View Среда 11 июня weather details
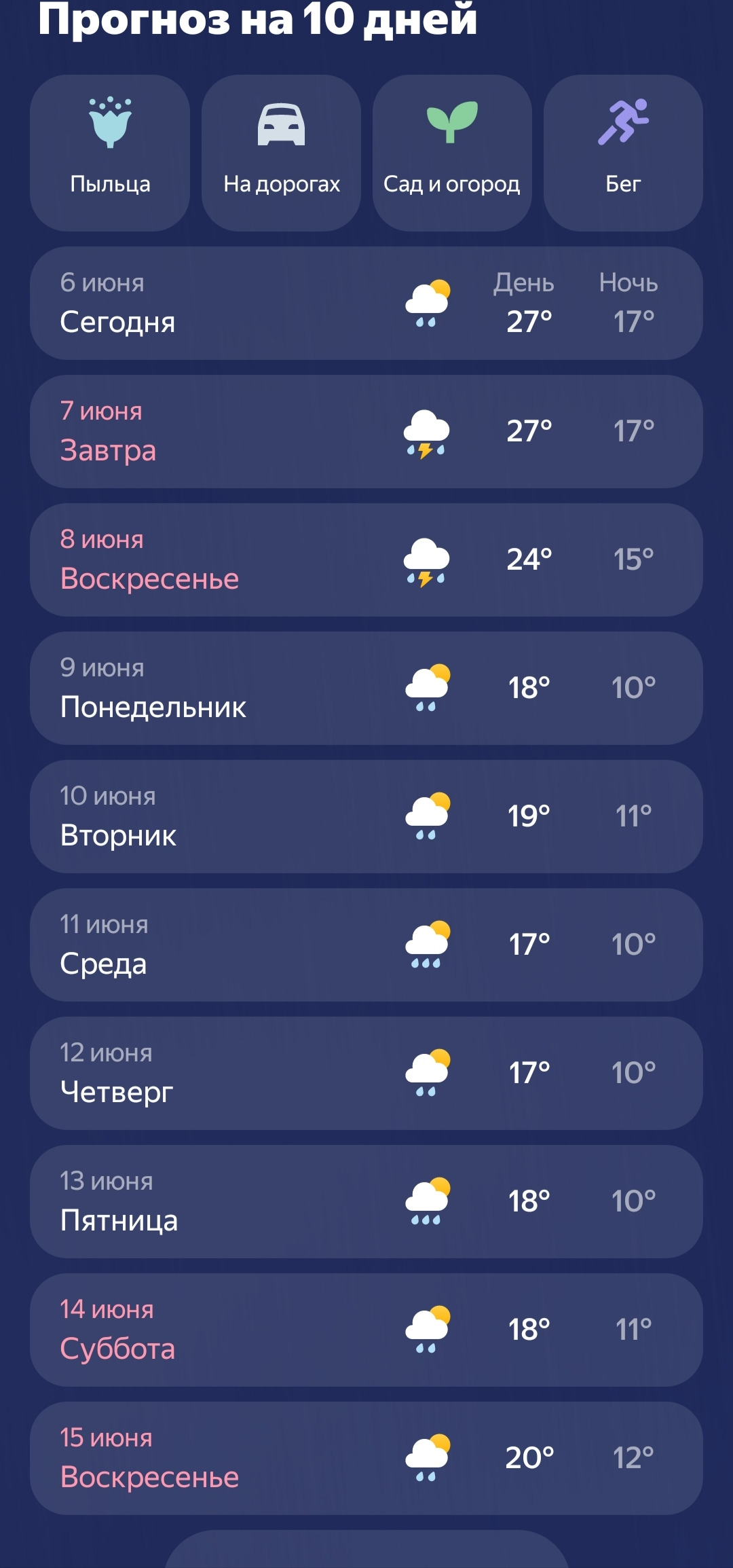 [x=366, y=945]
